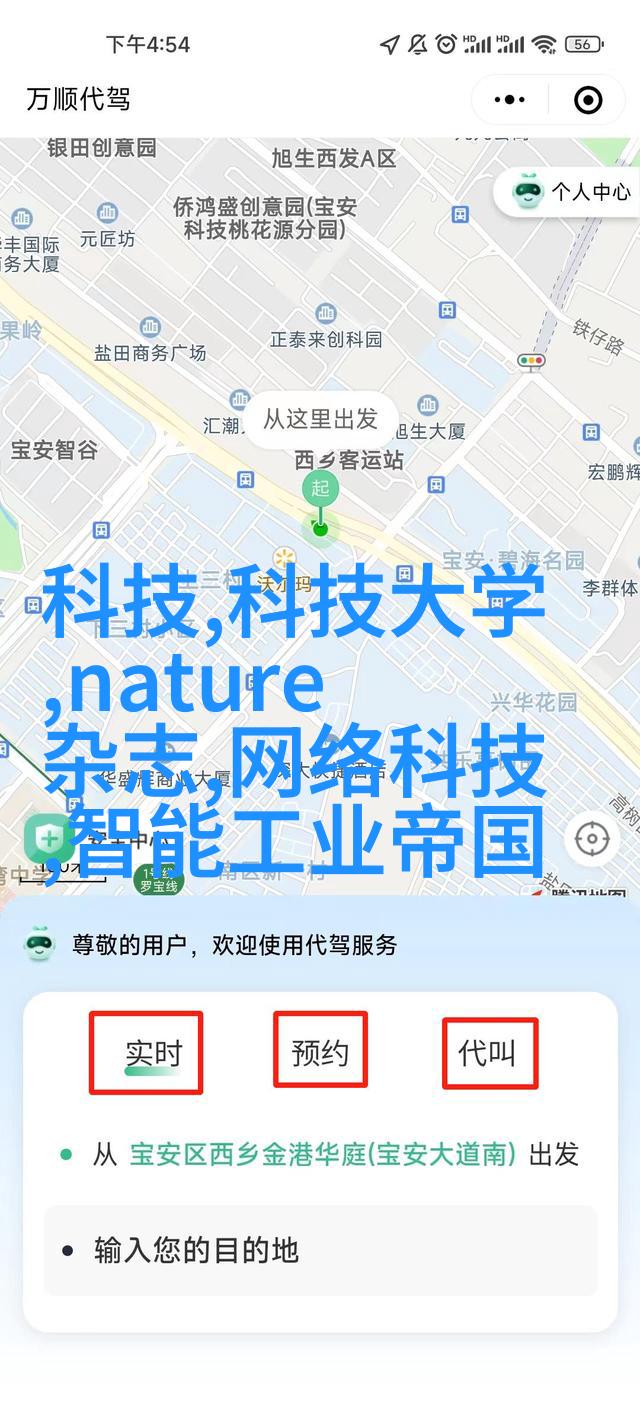Open the mini program's three-dot menu
Image resolution: width=640 pixels, height=1422 pixels.
510,99
